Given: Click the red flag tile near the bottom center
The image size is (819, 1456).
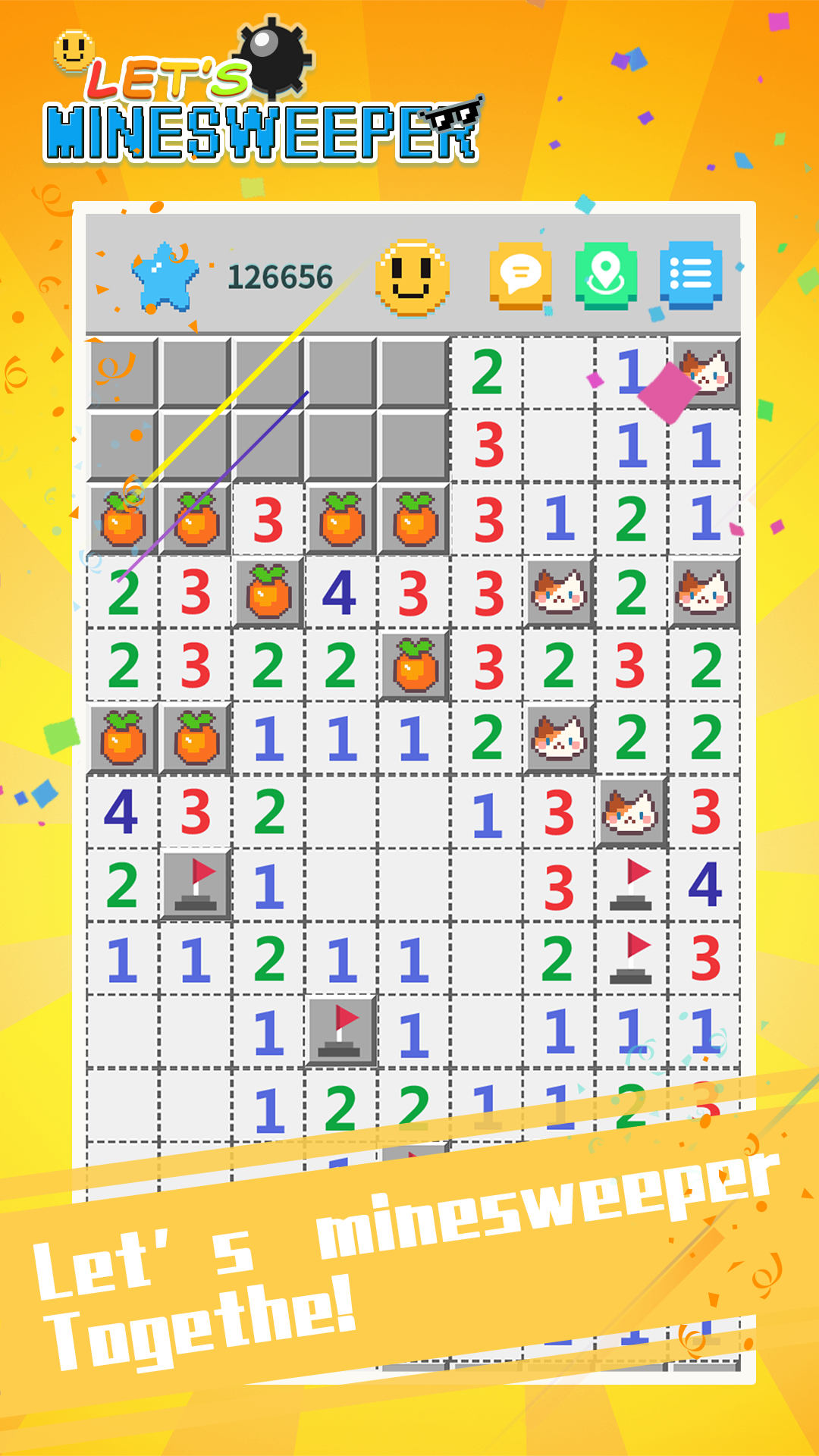Looking at the screenshot, I should point(343,1030).
